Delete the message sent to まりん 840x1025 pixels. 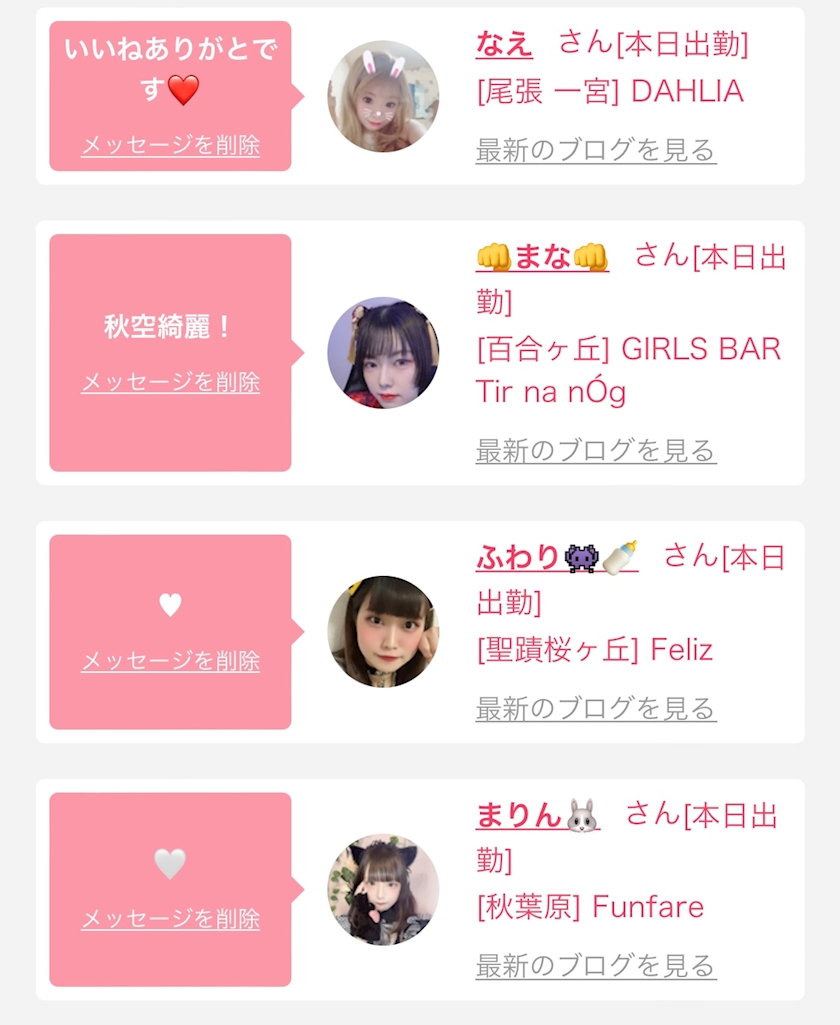tap(171, 918)
